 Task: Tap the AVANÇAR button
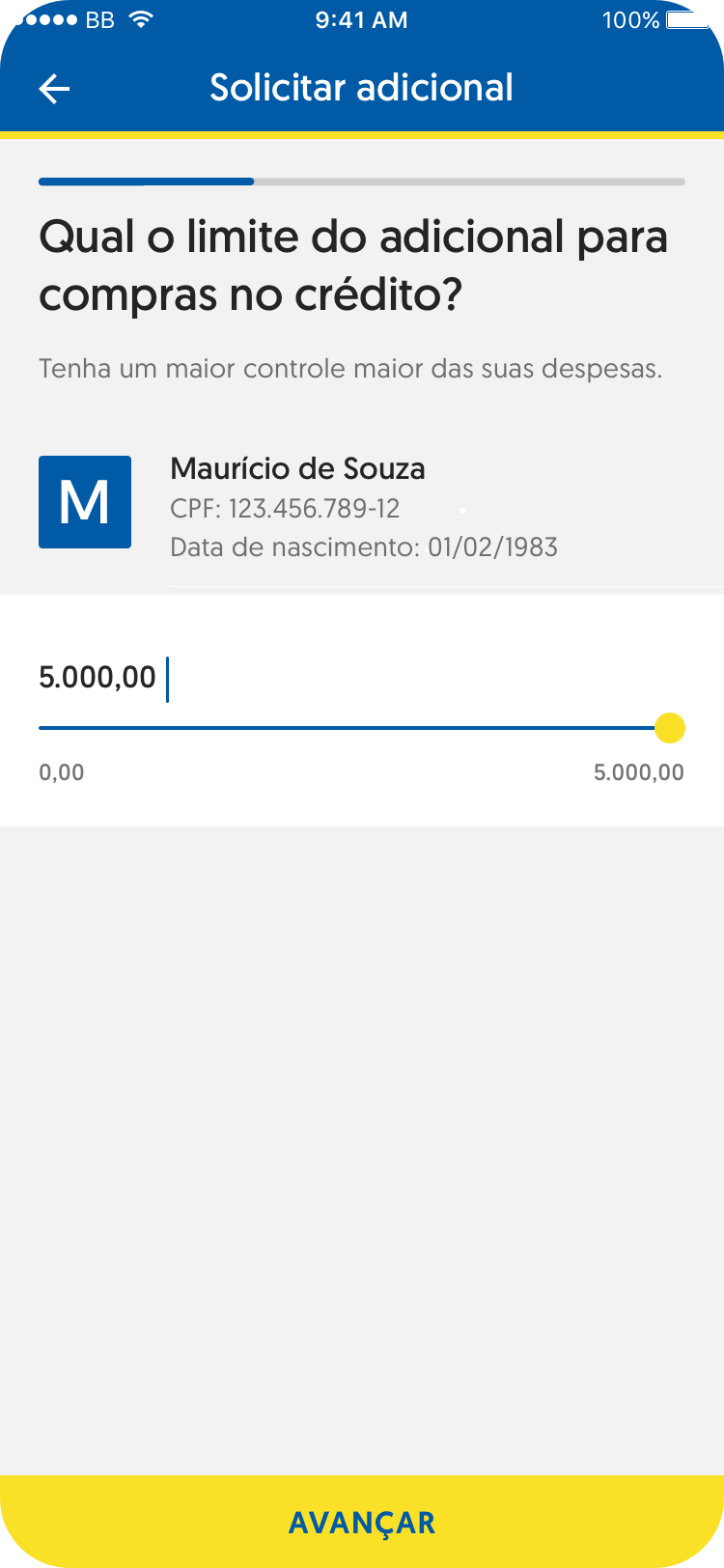coord(362,1523)
